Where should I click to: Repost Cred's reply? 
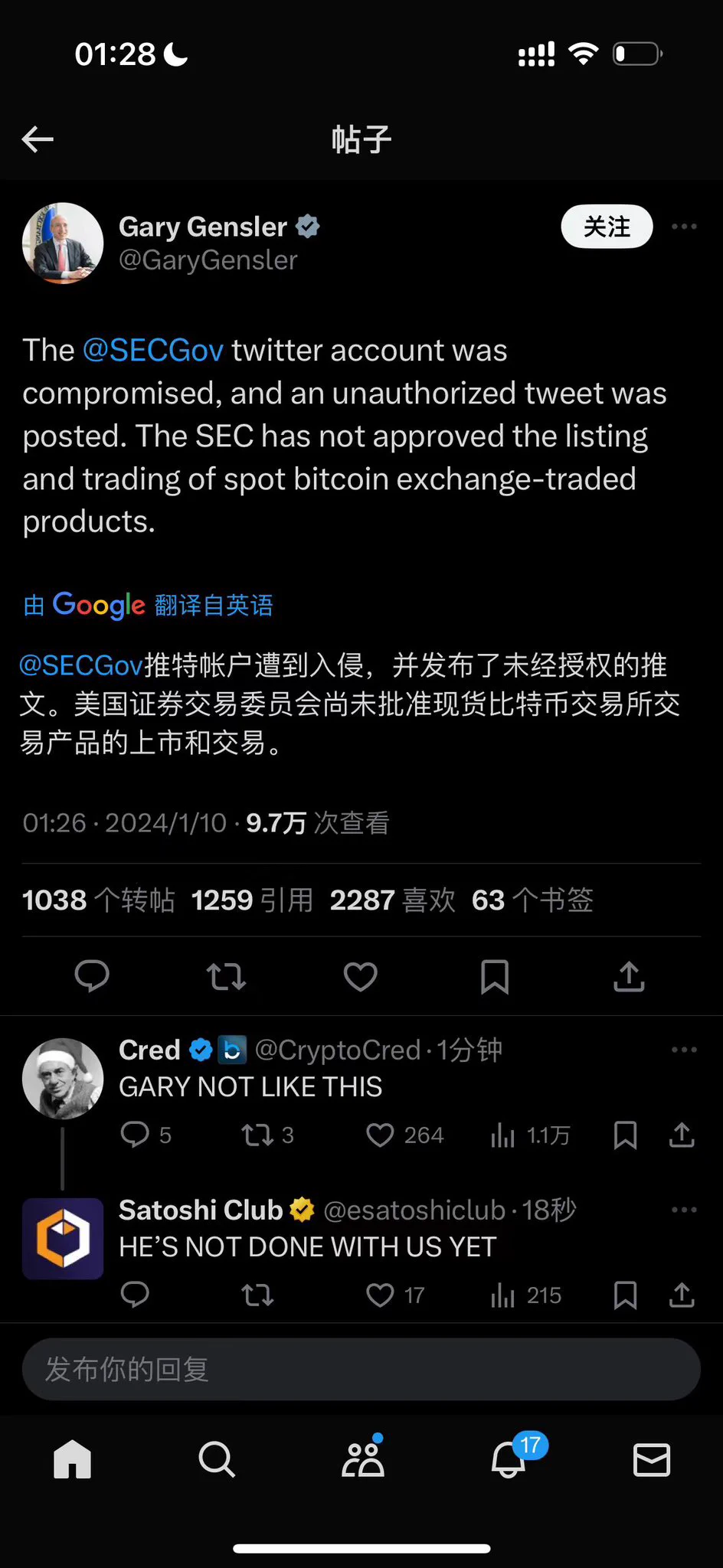pos(257,1135)
